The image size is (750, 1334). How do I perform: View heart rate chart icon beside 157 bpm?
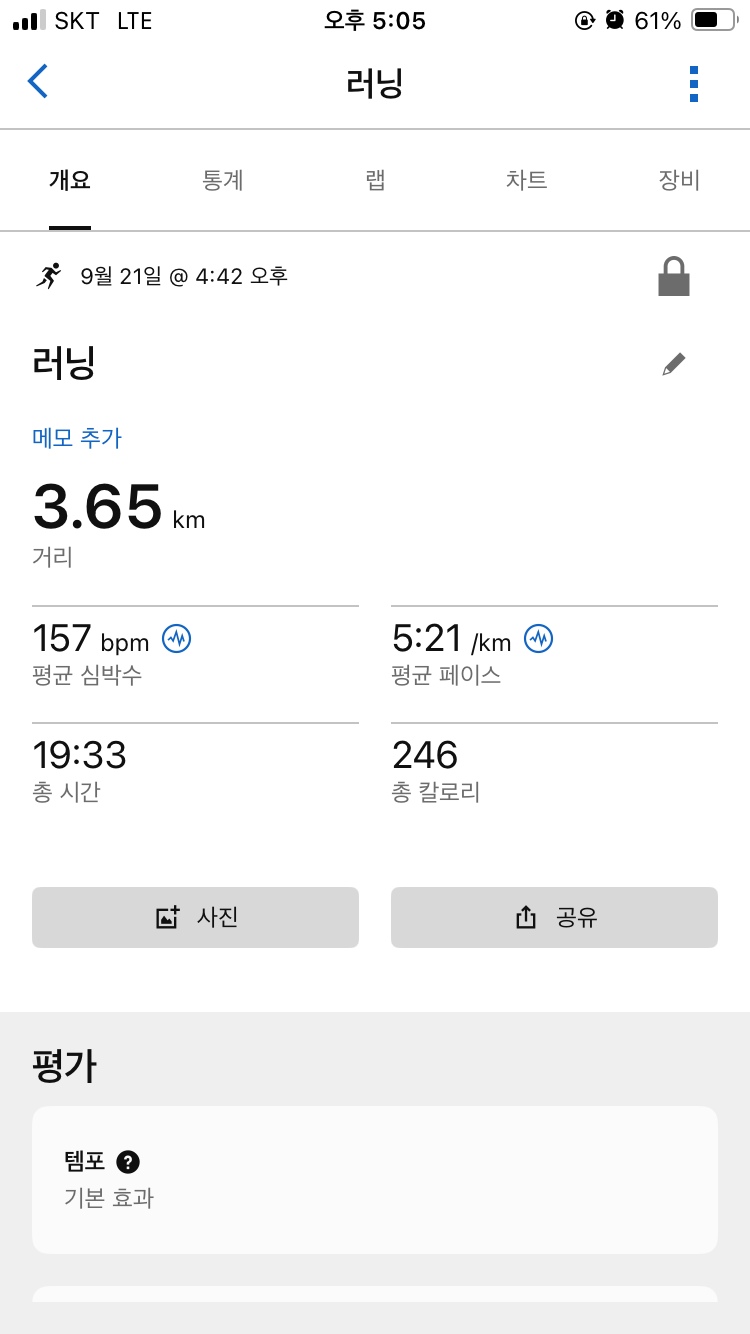(x=177, y=638)
